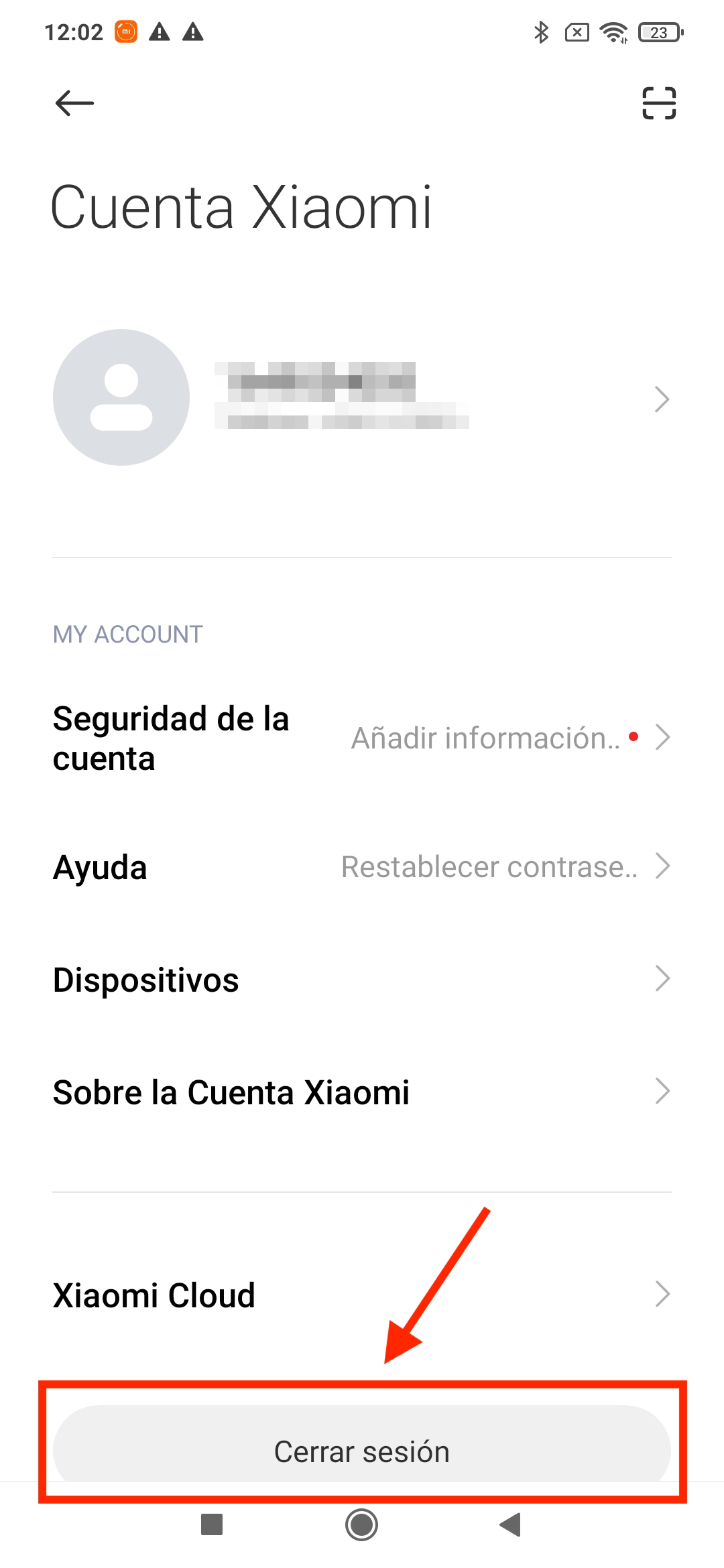Screen dimensions: 724x1568
Task: Open Seguridad de la cuenta
Action: pyautogui.click(x=362, y=738)
